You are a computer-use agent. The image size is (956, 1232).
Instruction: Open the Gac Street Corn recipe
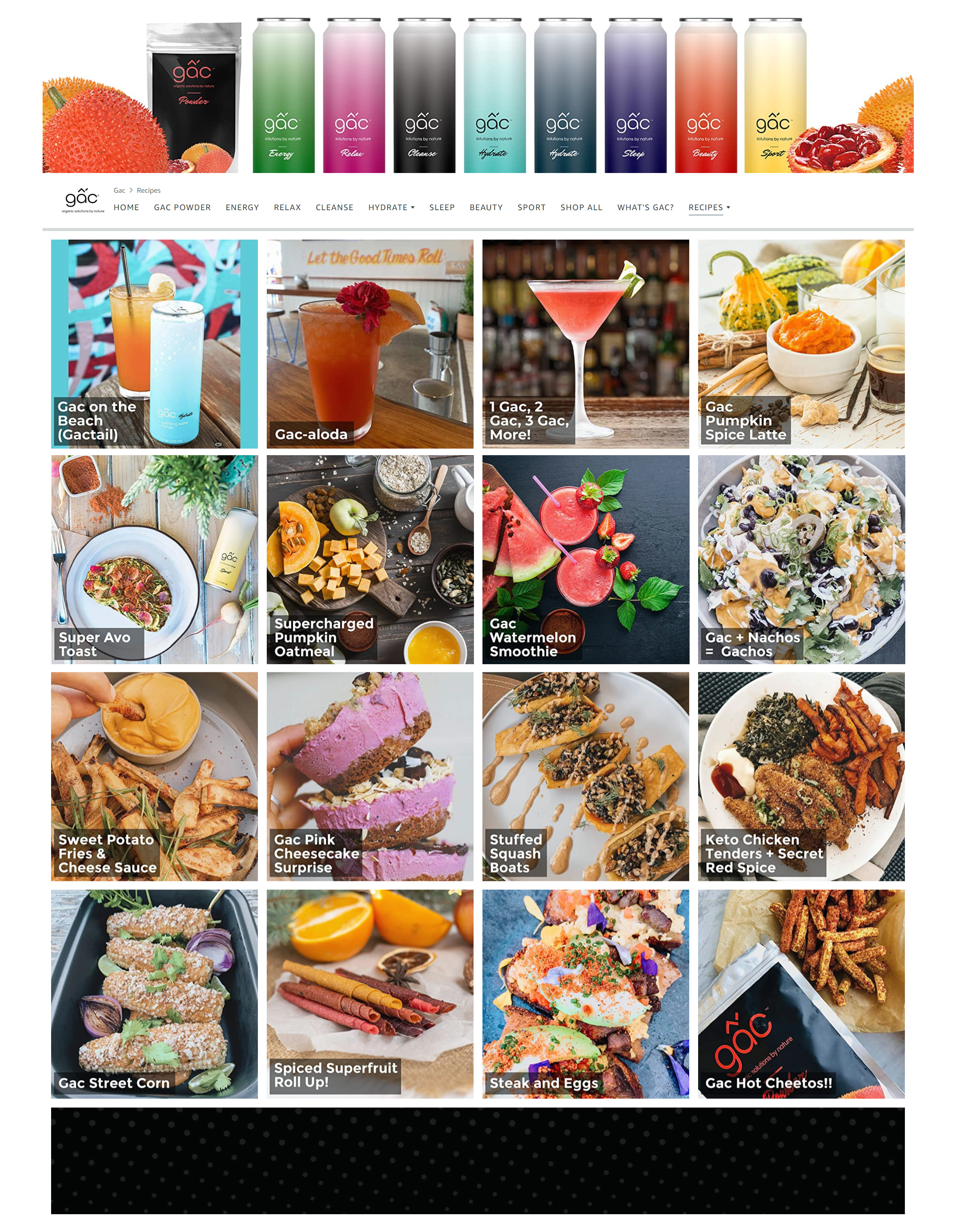point(154,994)
